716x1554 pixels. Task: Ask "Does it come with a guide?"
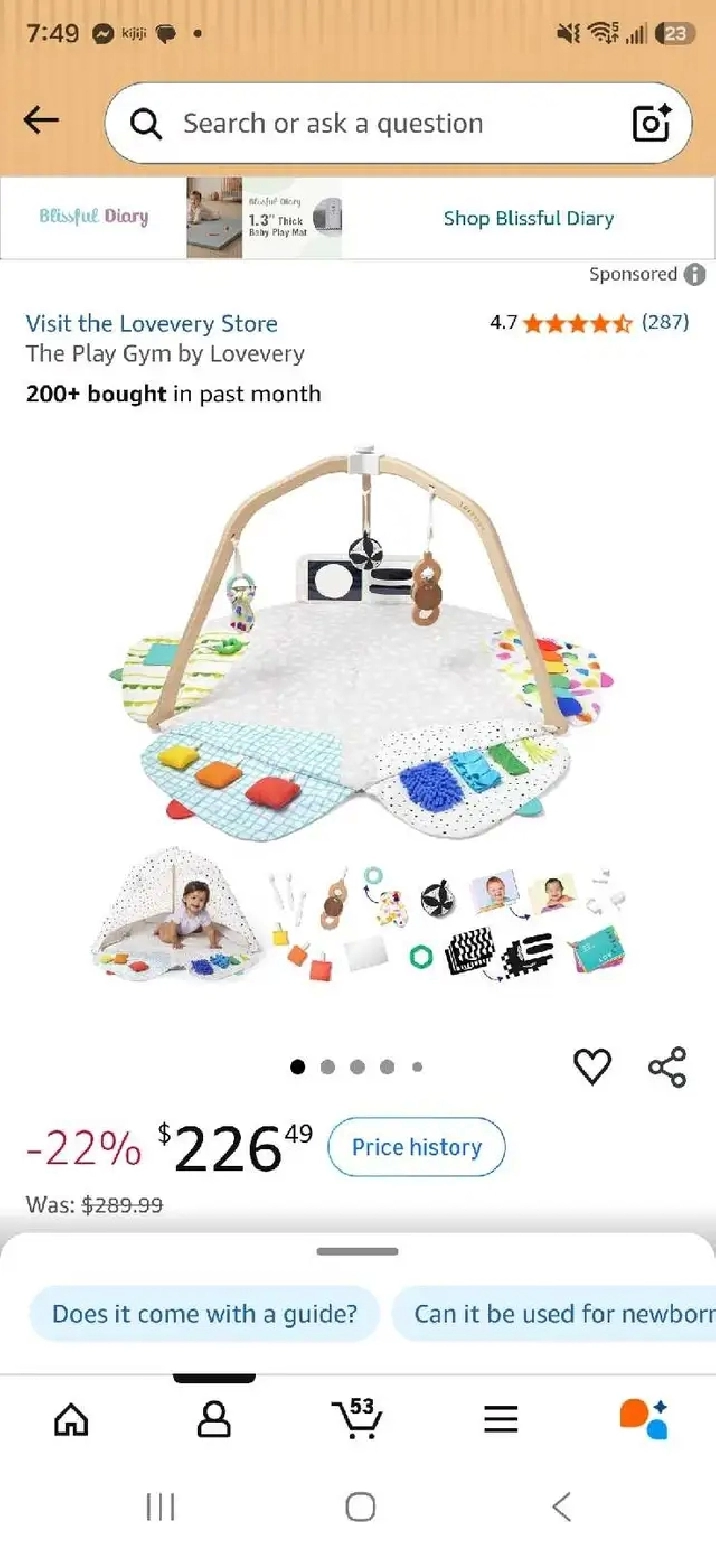[204, 1313]
